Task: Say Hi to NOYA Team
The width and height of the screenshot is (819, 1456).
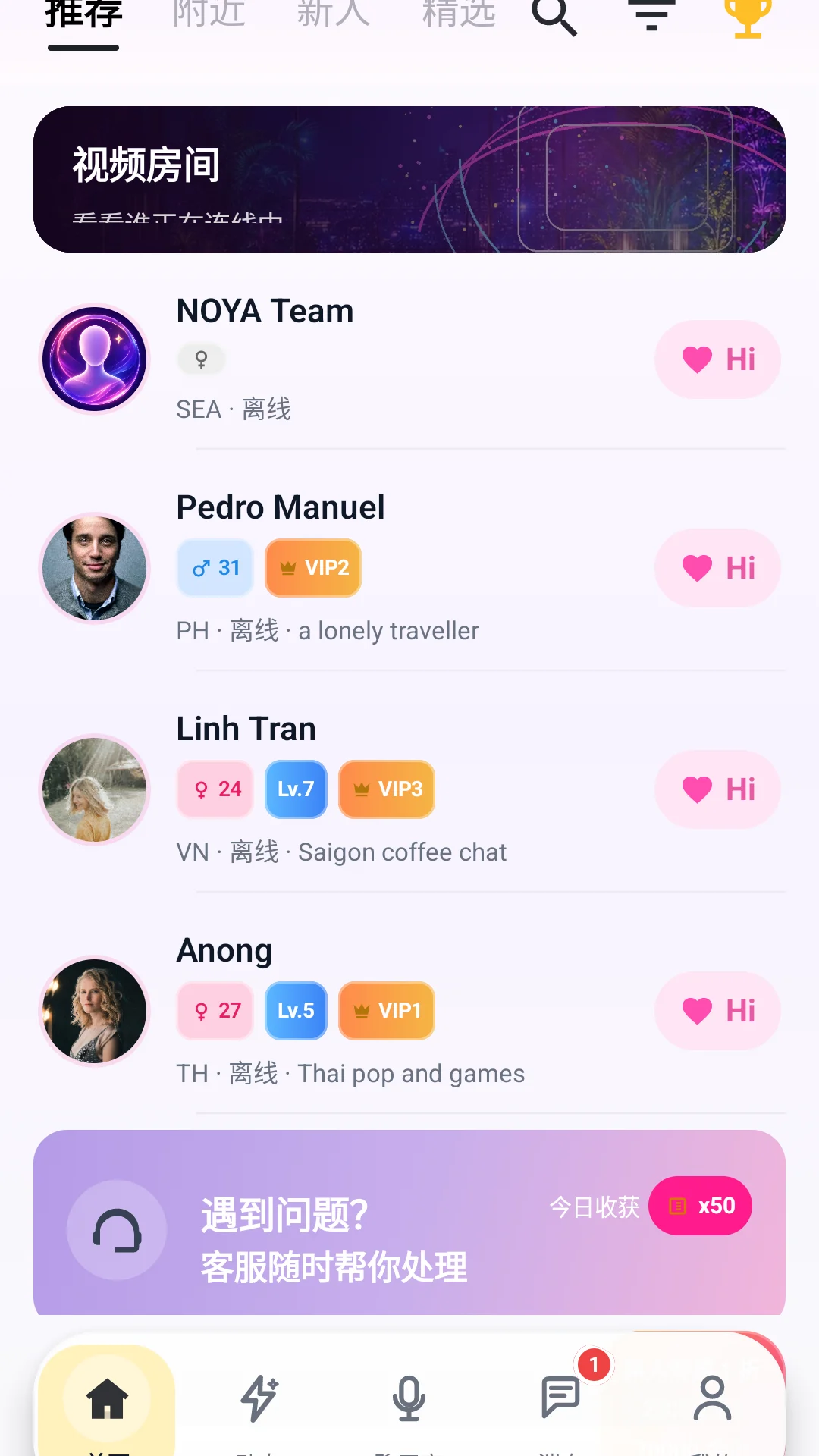Action: pyautogui.click(x=717, y=359)
